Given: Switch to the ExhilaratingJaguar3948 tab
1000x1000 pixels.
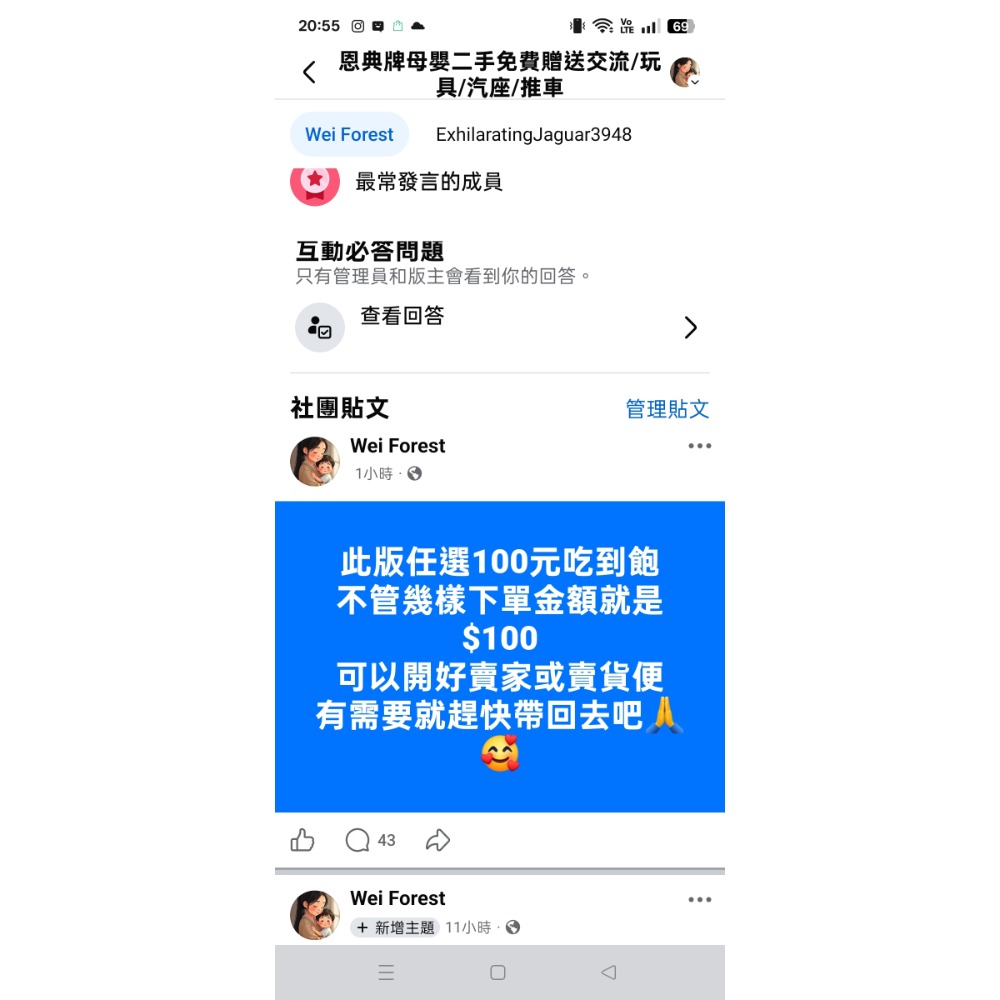Looking at the screenshot, I should pyautogui.click(x=533, y=135).
